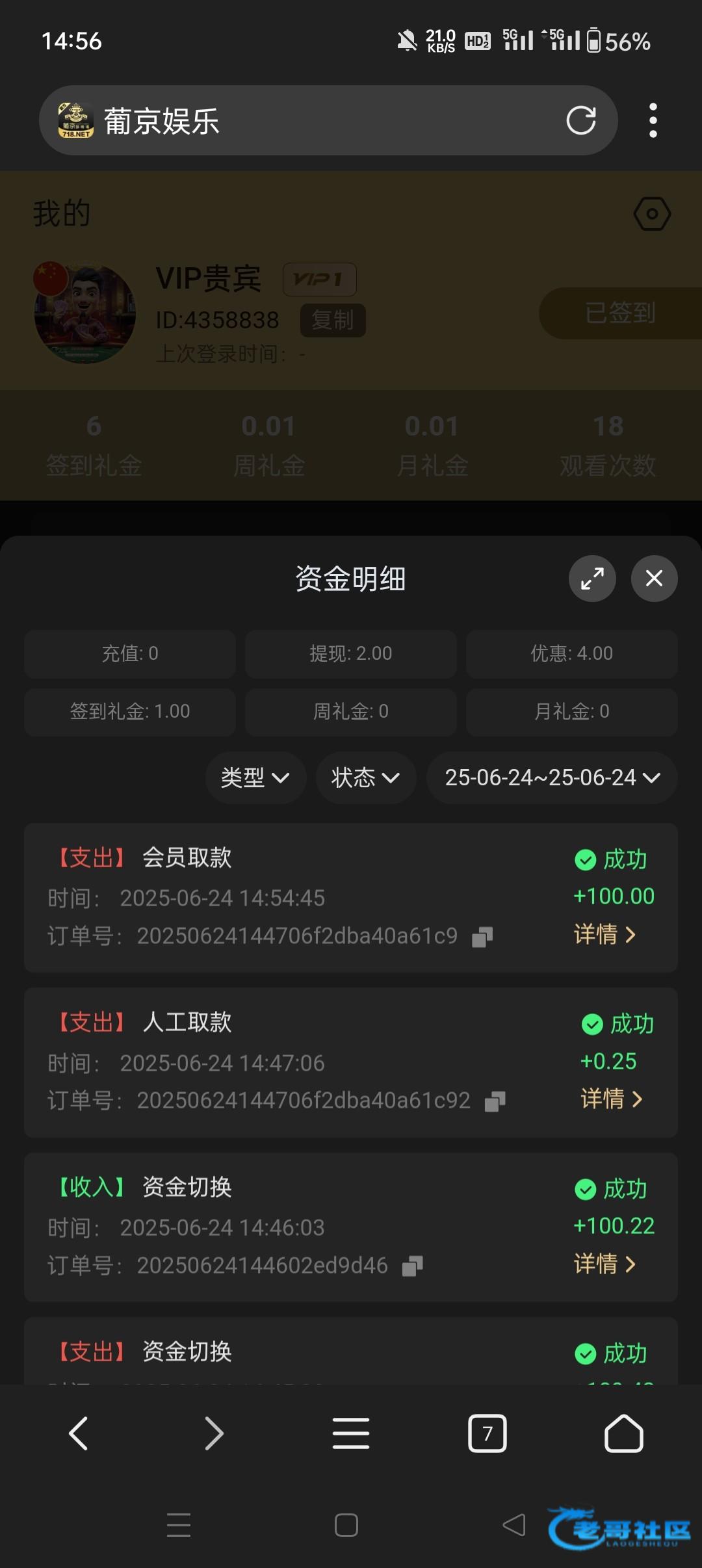Open the 类型 filter dropdown
Screen dimensions: 702x1568
(x=255, y=777)
